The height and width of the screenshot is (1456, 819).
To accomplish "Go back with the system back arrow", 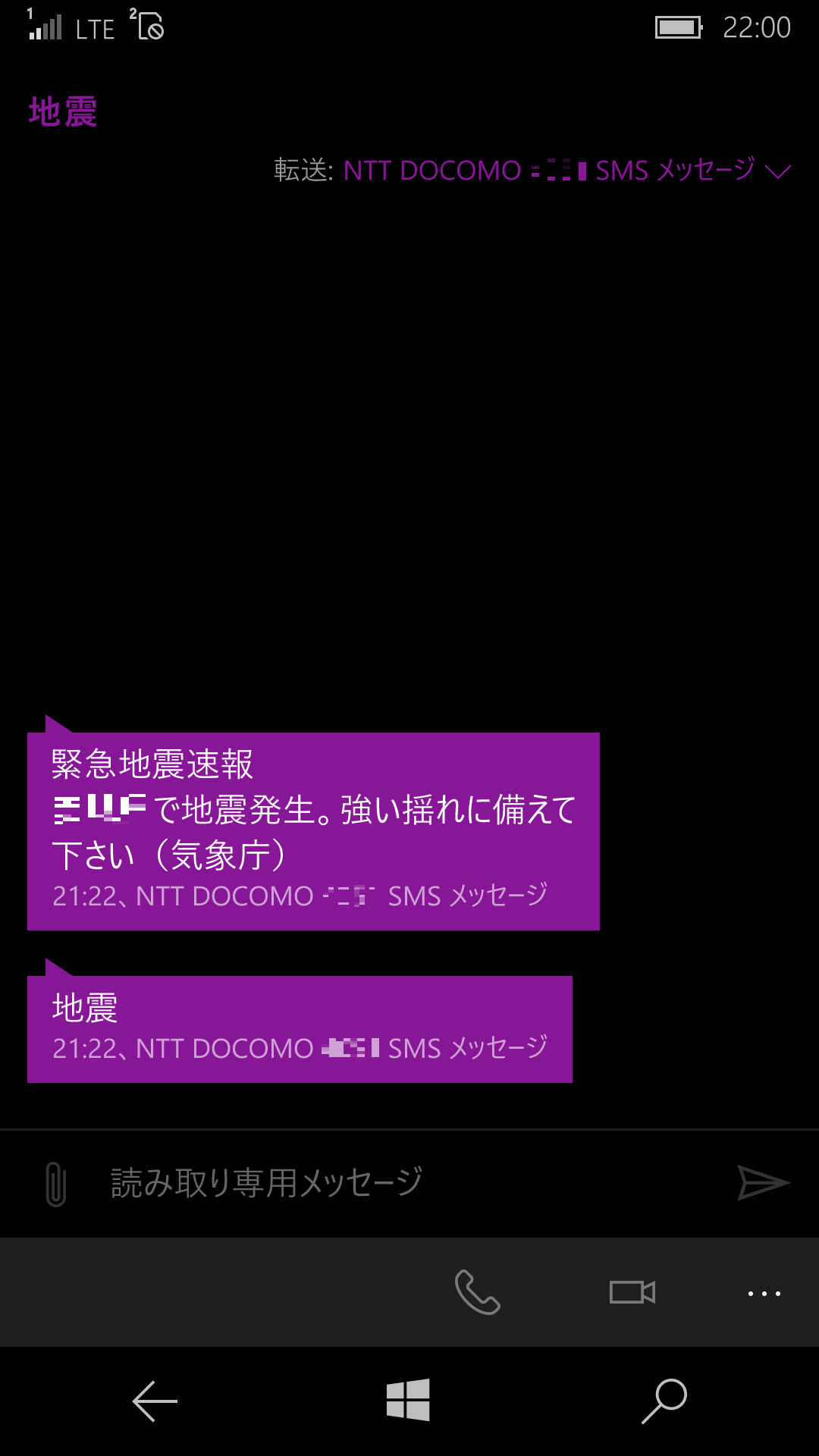I will pos(155,1401).
